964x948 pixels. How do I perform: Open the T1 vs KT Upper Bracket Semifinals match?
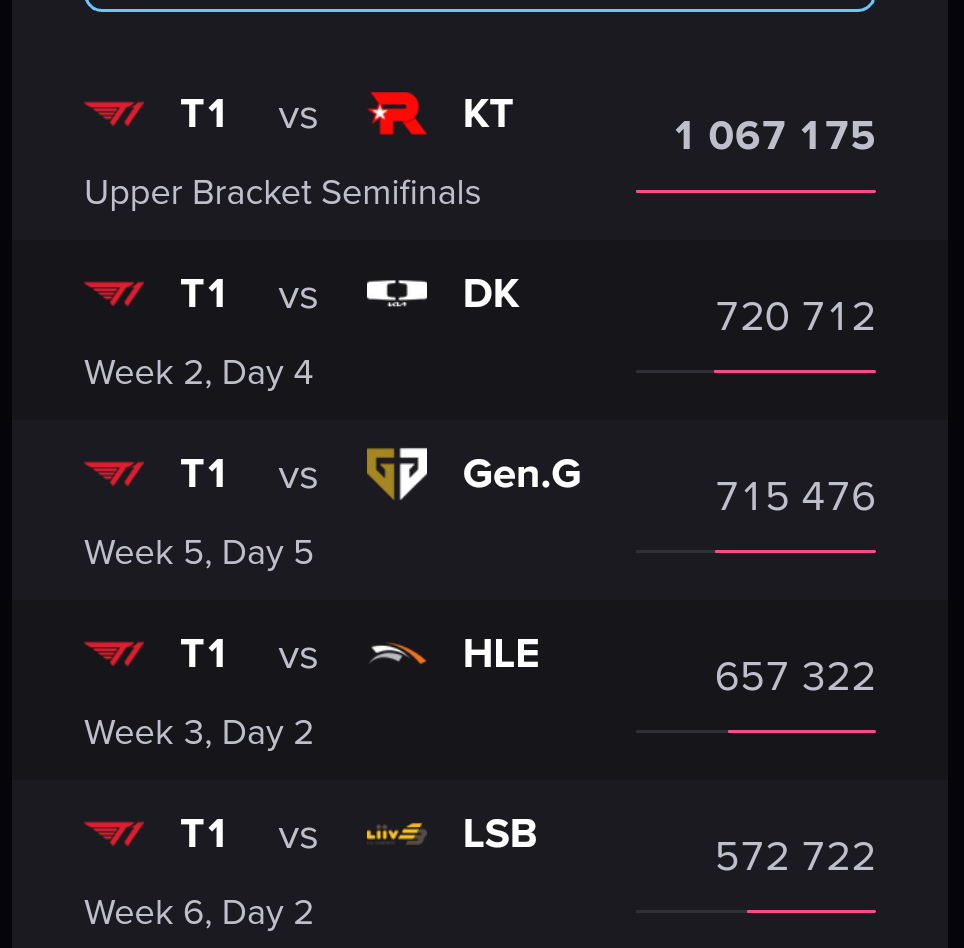480,150
